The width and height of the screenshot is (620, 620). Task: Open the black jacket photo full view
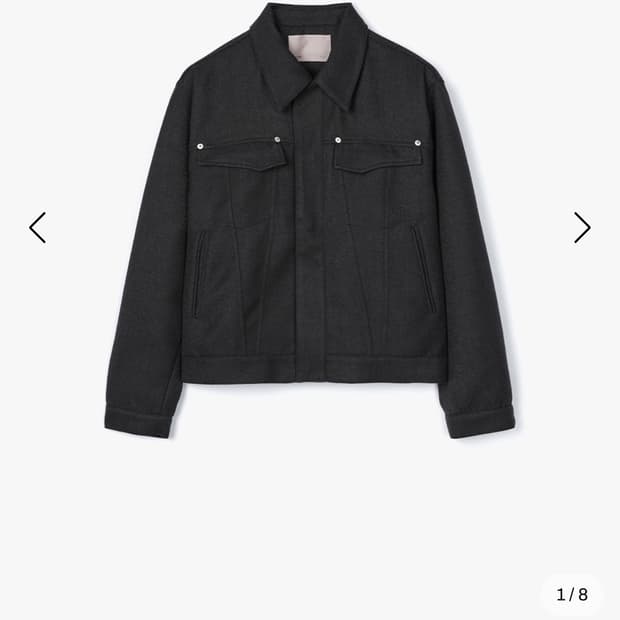click(310, 230)
